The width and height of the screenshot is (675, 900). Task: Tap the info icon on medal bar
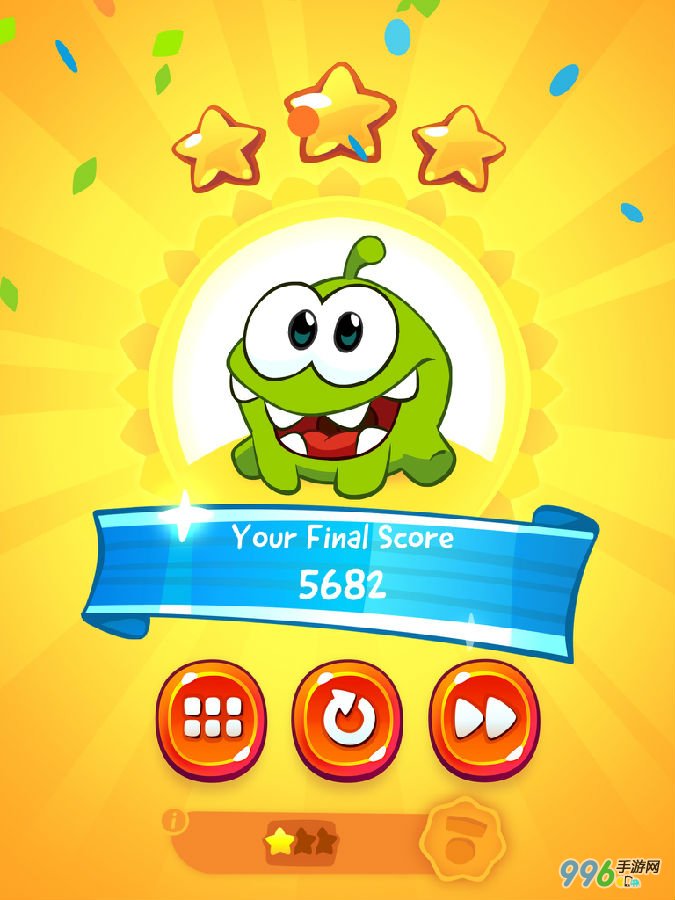point(175,821)
